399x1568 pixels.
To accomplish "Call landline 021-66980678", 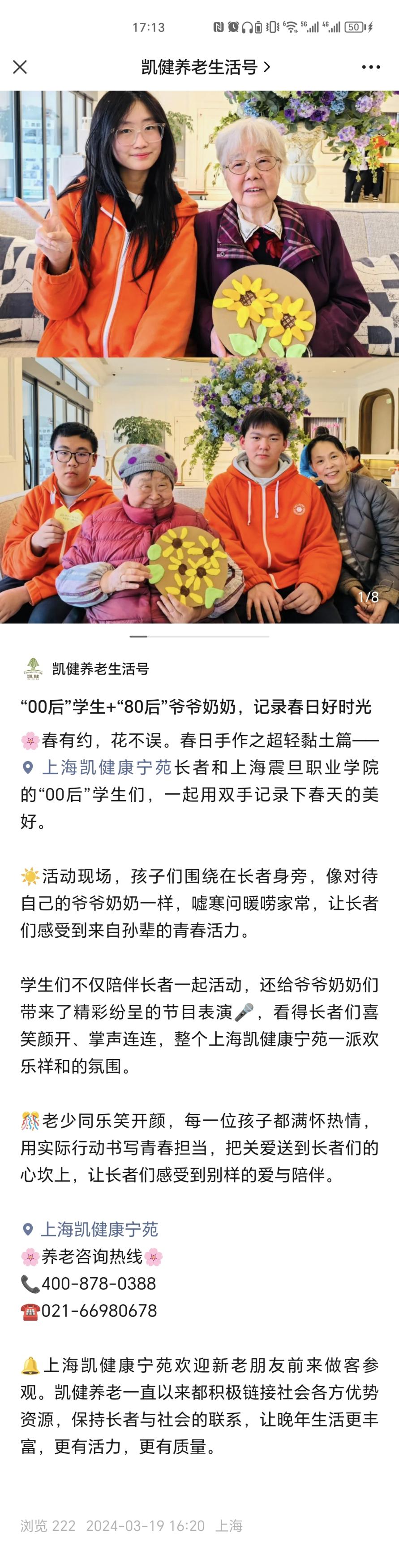I will coord(99,1310).
